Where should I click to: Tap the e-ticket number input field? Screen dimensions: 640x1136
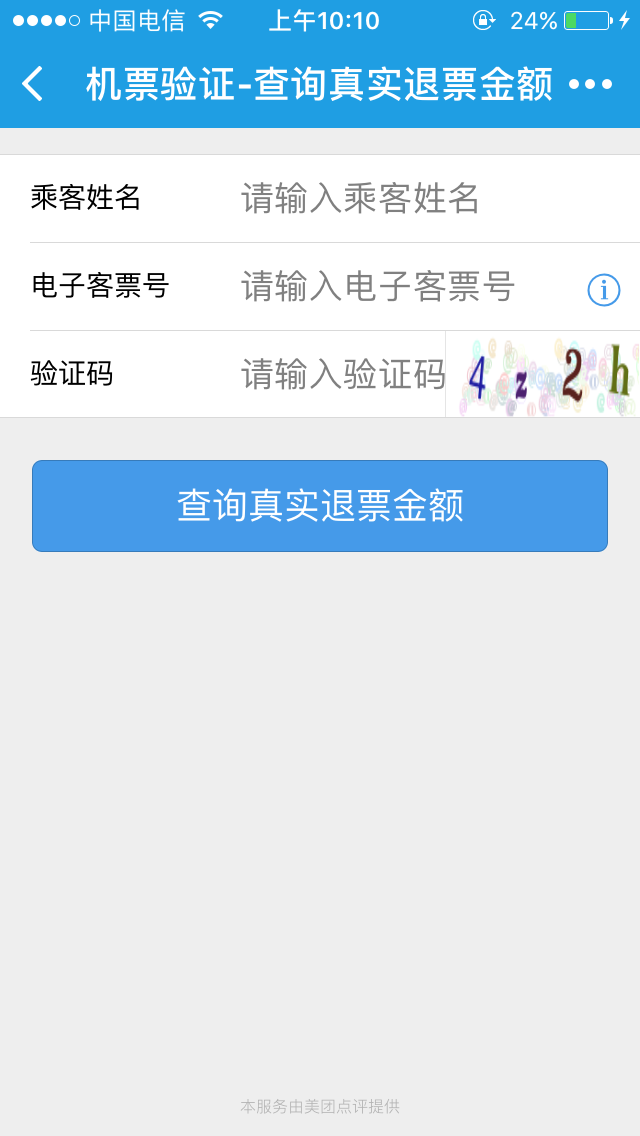tap(409, 287)
